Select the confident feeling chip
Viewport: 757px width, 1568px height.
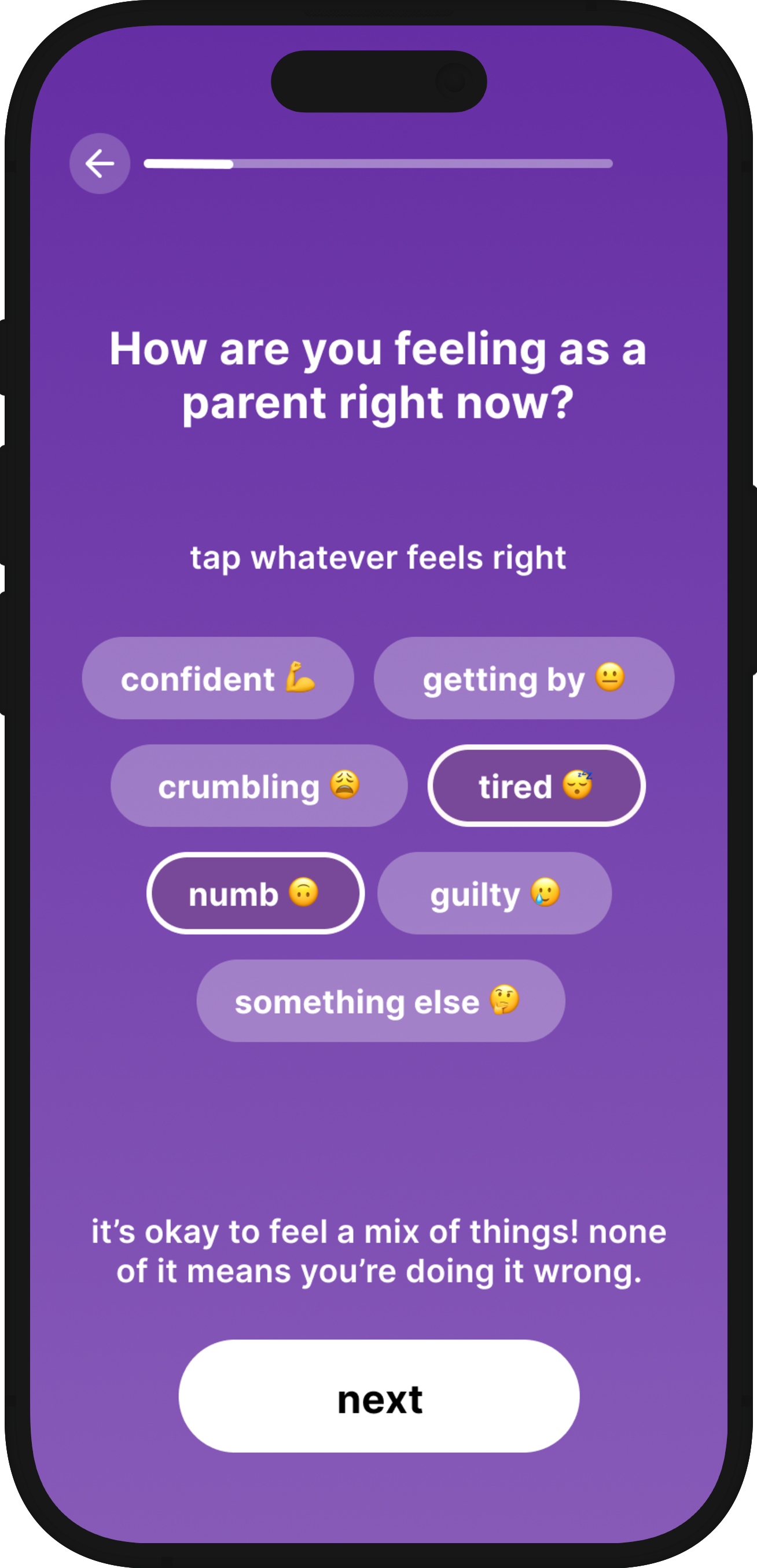[218, 678]
